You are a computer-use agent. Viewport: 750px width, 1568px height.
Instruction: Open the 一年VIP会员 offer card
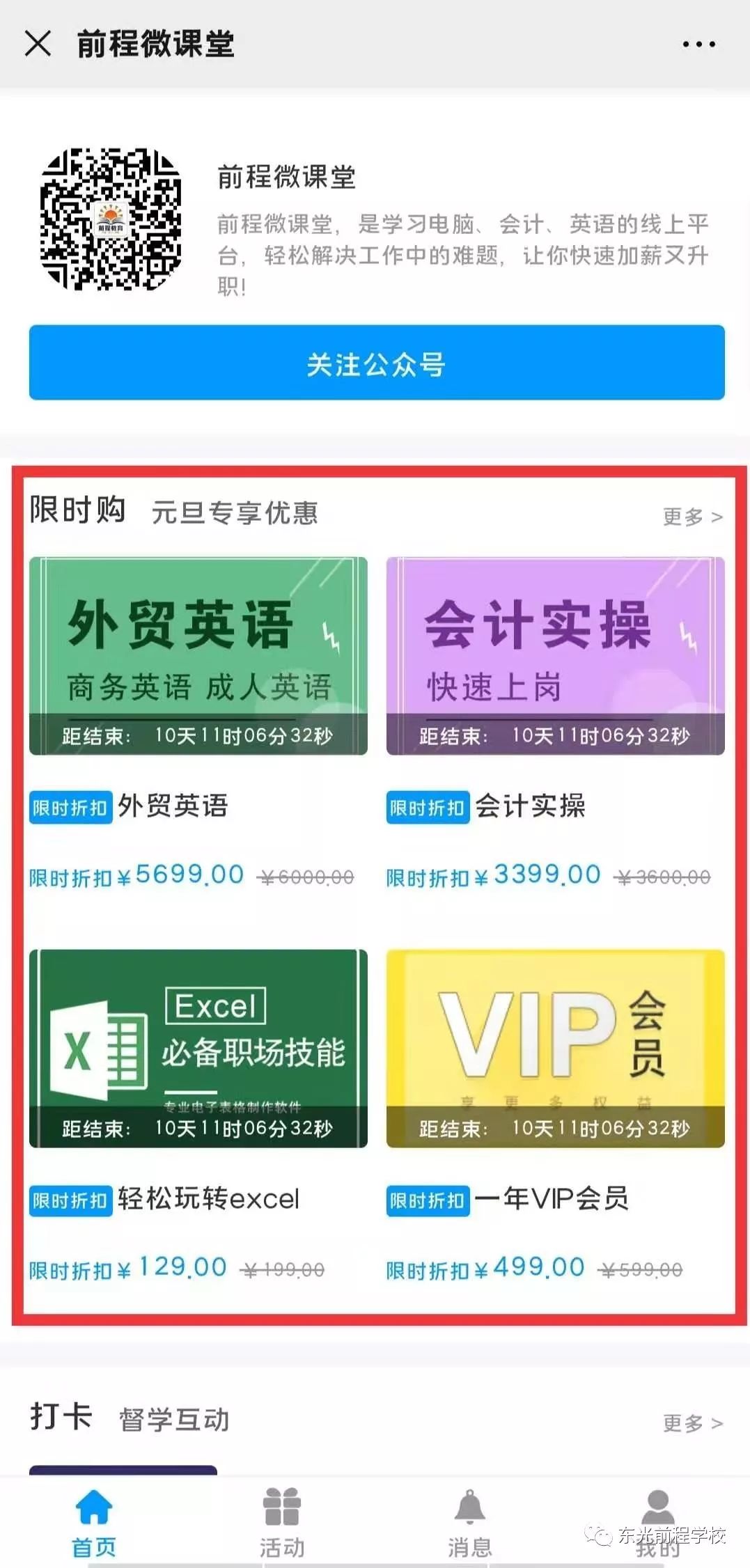pyautogui.click(x=555, y=1049)
